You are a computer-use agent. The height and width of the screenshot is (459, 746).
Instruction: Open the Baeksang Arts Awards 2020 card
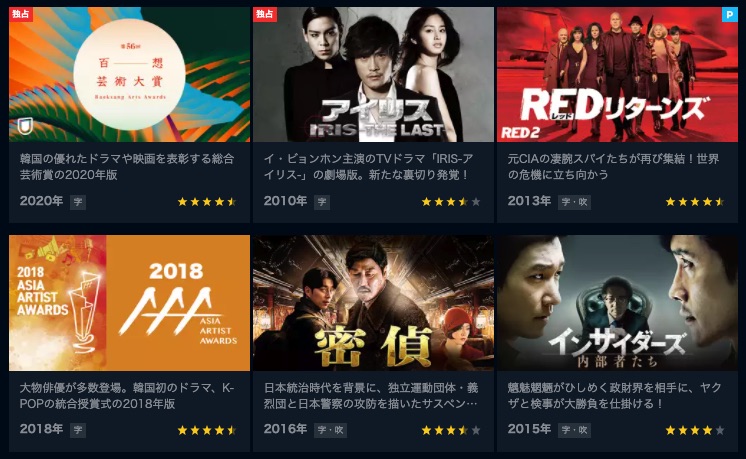[x=129, y=76]
